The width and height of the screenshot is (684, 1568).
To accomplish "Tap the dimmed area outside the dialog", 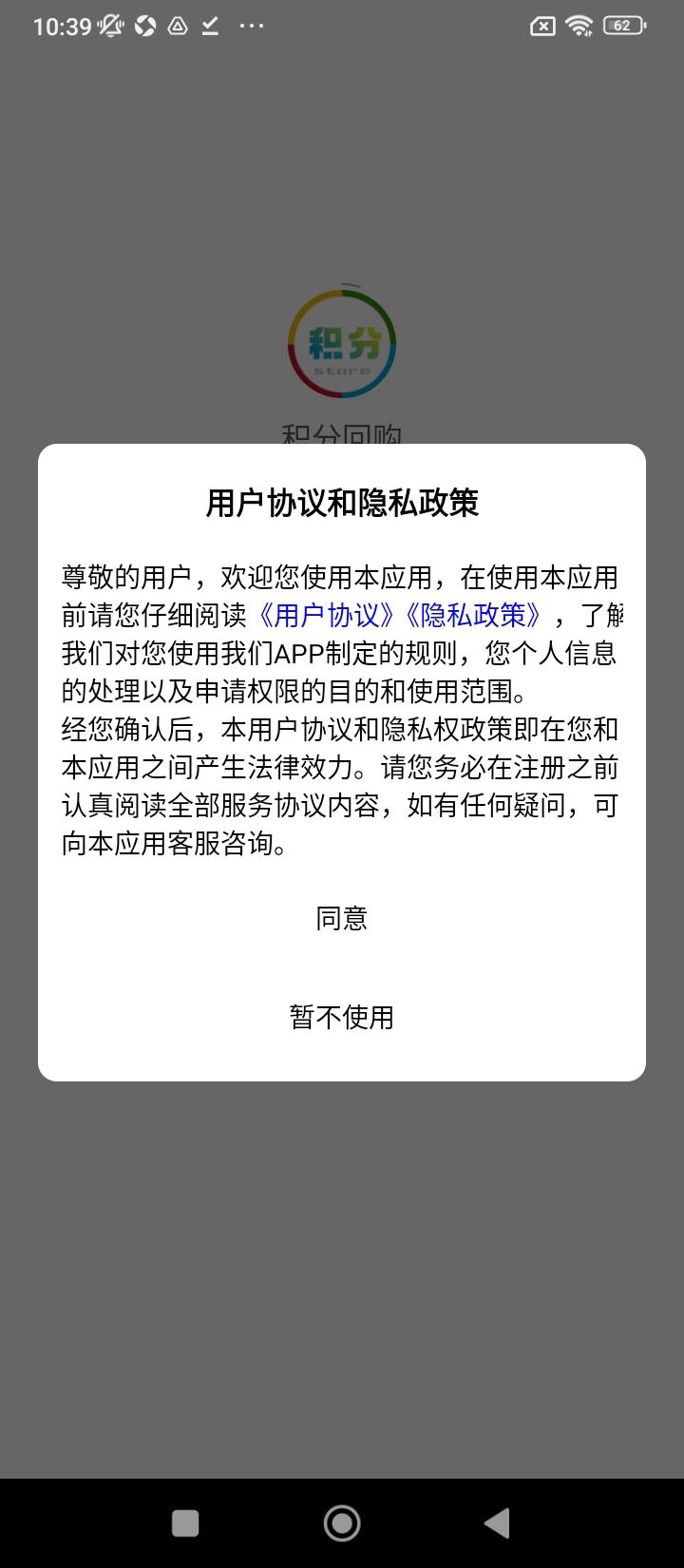I will [342, 1235].
